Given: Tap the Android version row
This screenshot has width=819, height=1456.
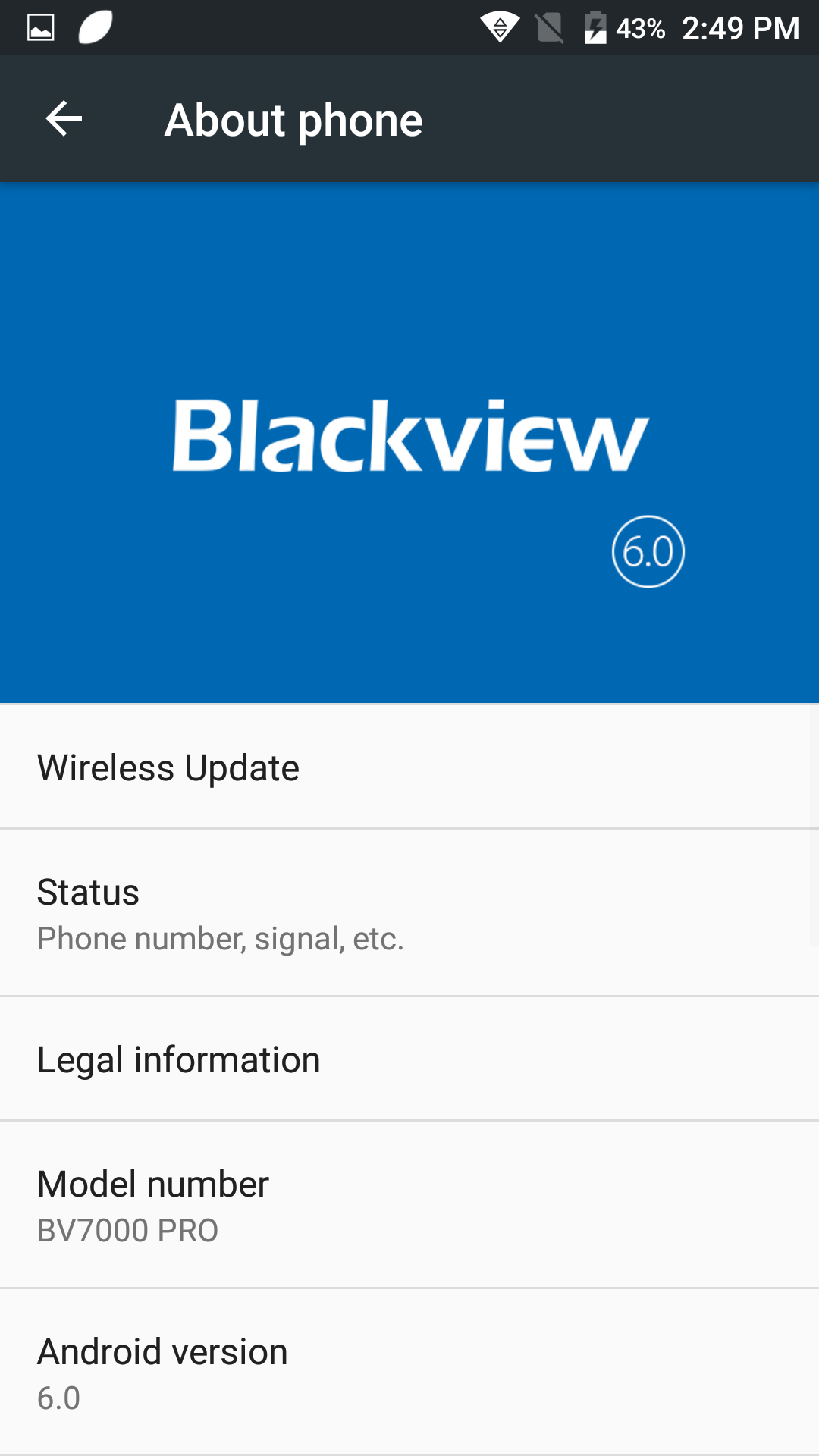Looking at the screenshot, I should click(x=409, y=1372).
